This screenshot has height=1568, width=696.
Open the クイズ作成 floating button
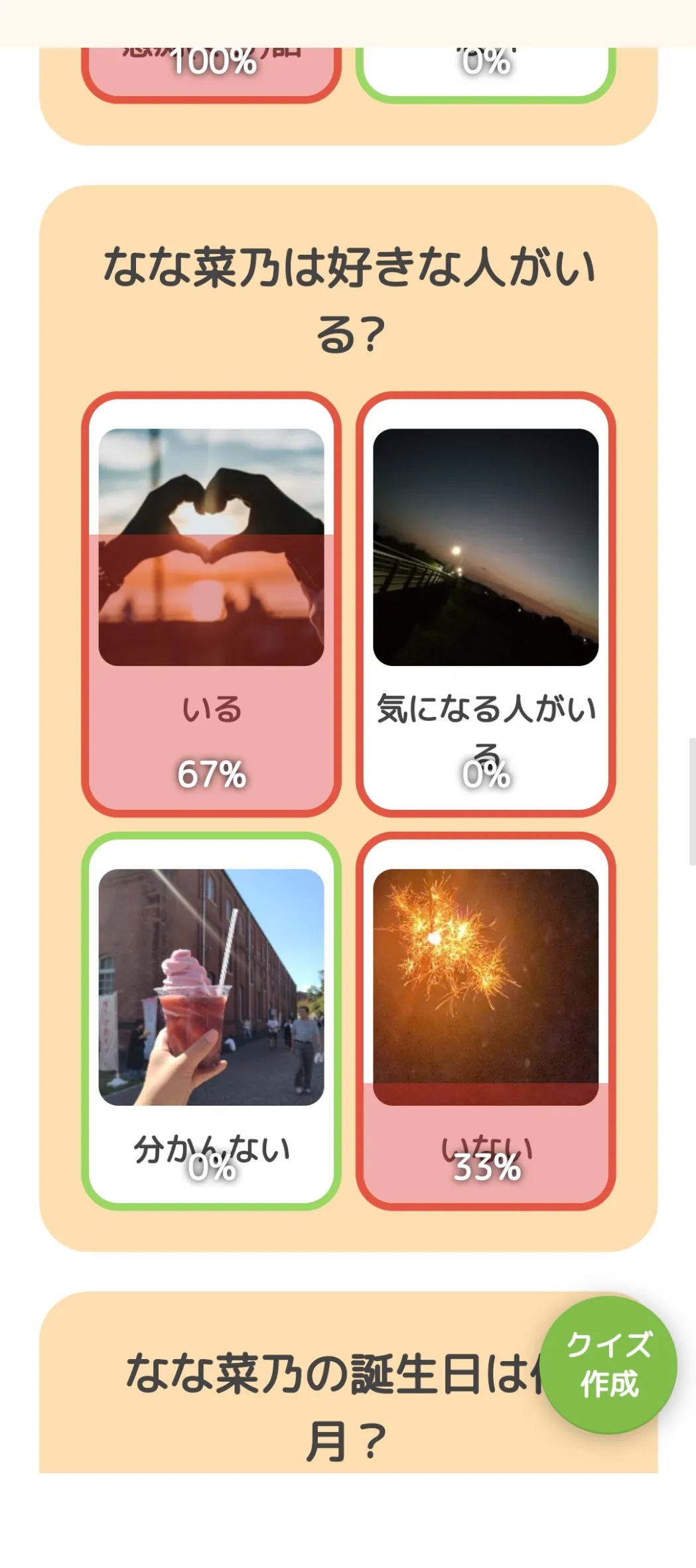(609, 1365)
